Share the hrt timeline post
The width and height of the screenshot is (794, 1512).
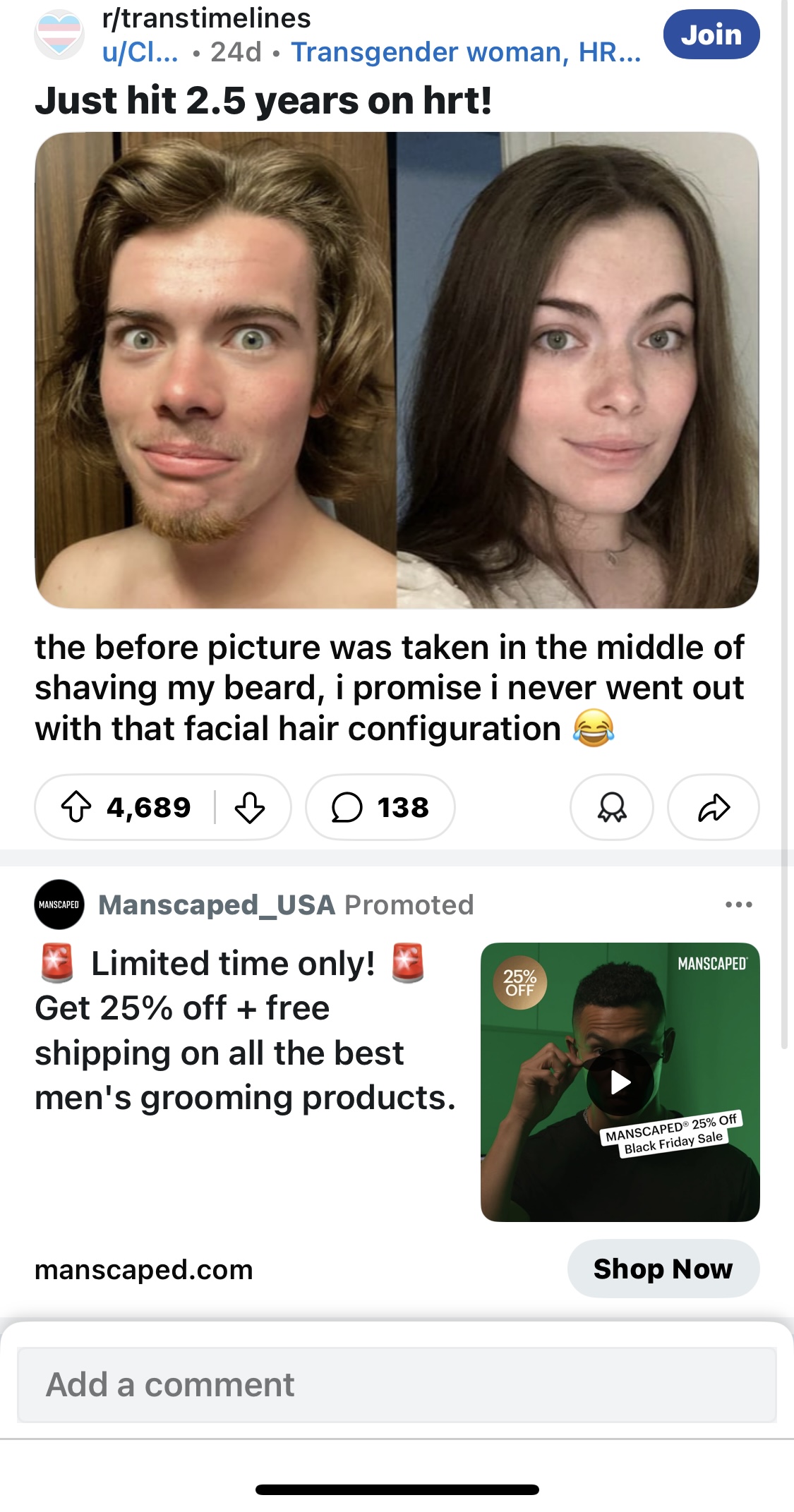[x=713, y=807]
